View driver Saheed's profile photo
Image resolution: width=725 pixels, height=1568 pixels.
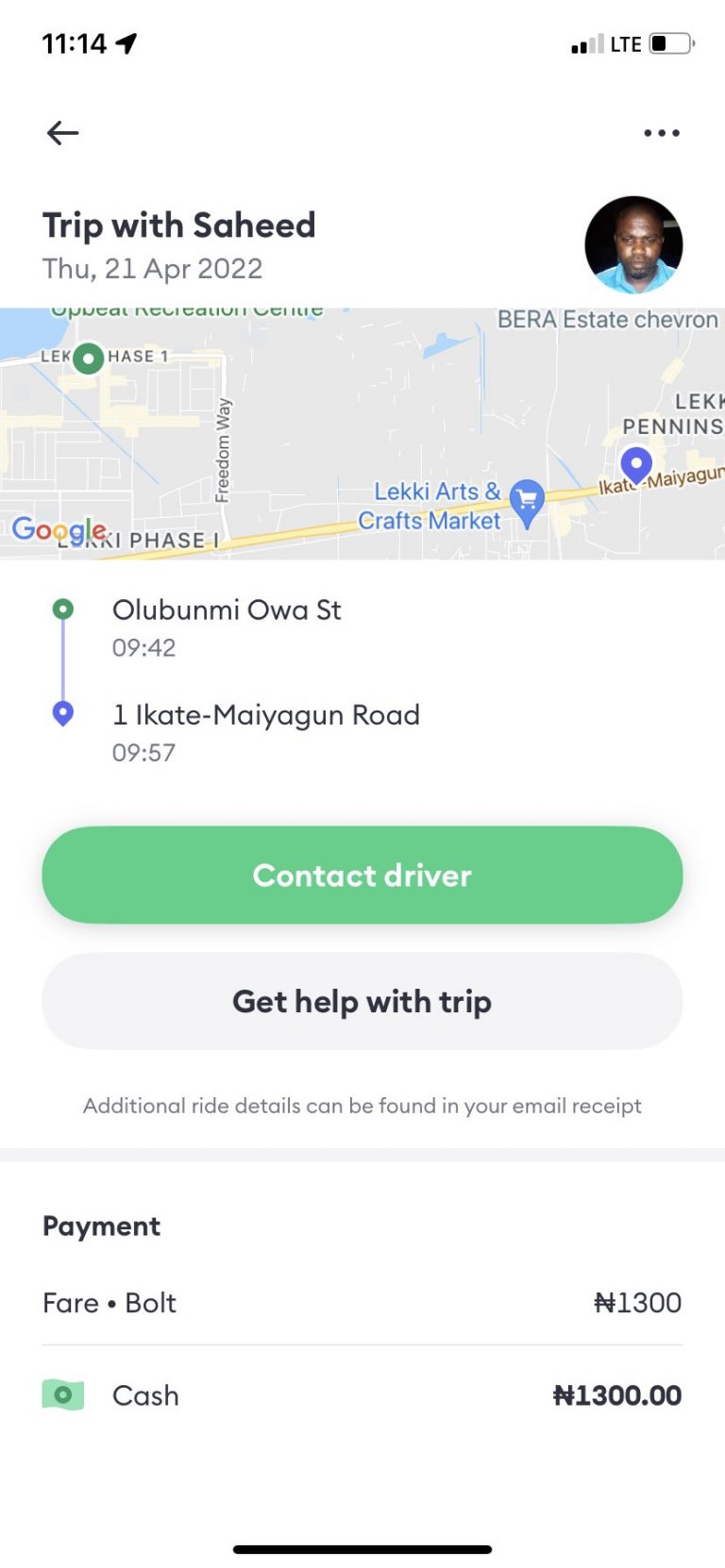click(x=633, y=245)
